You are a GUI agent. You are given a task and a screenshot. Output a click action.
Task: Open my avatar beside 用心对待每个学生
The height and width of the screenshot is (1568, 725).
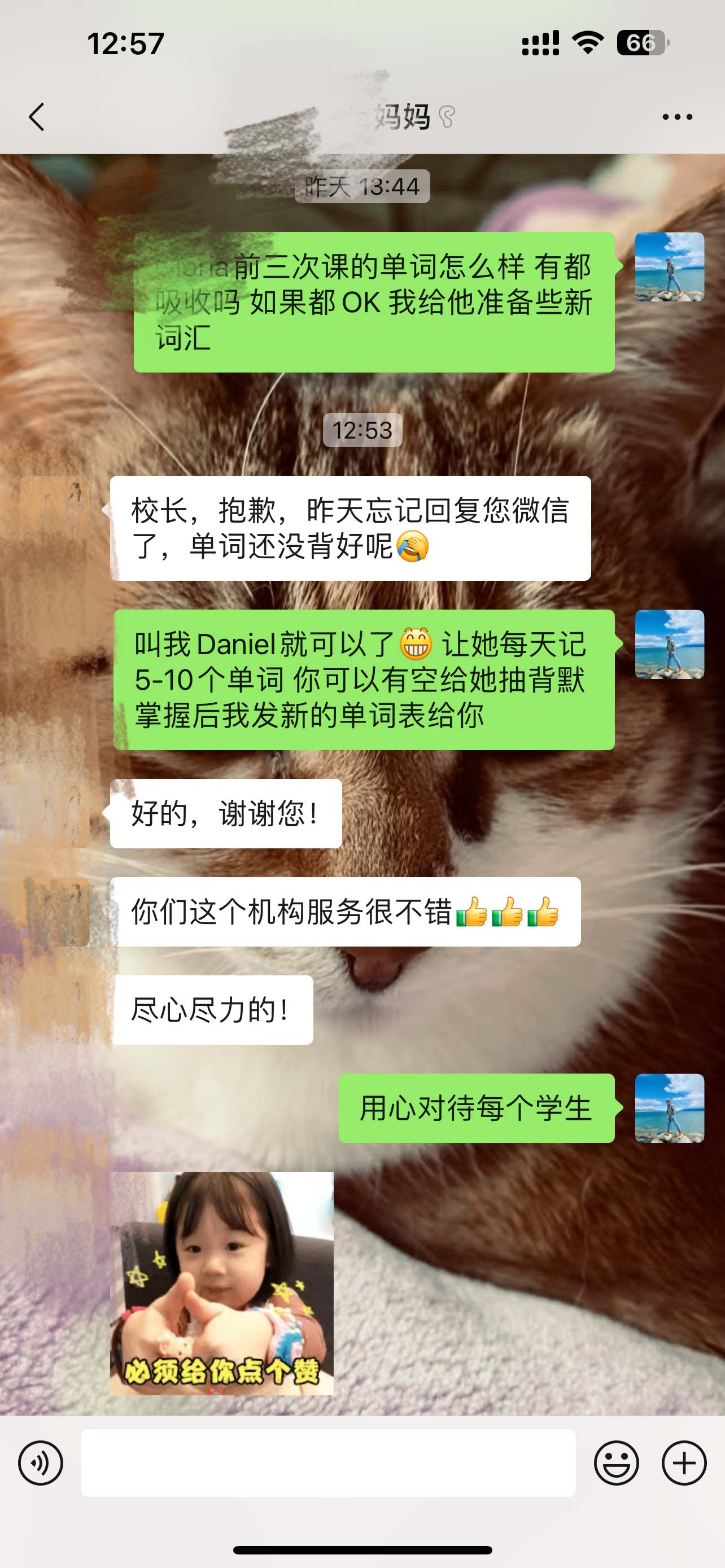tap(669, 1108)
